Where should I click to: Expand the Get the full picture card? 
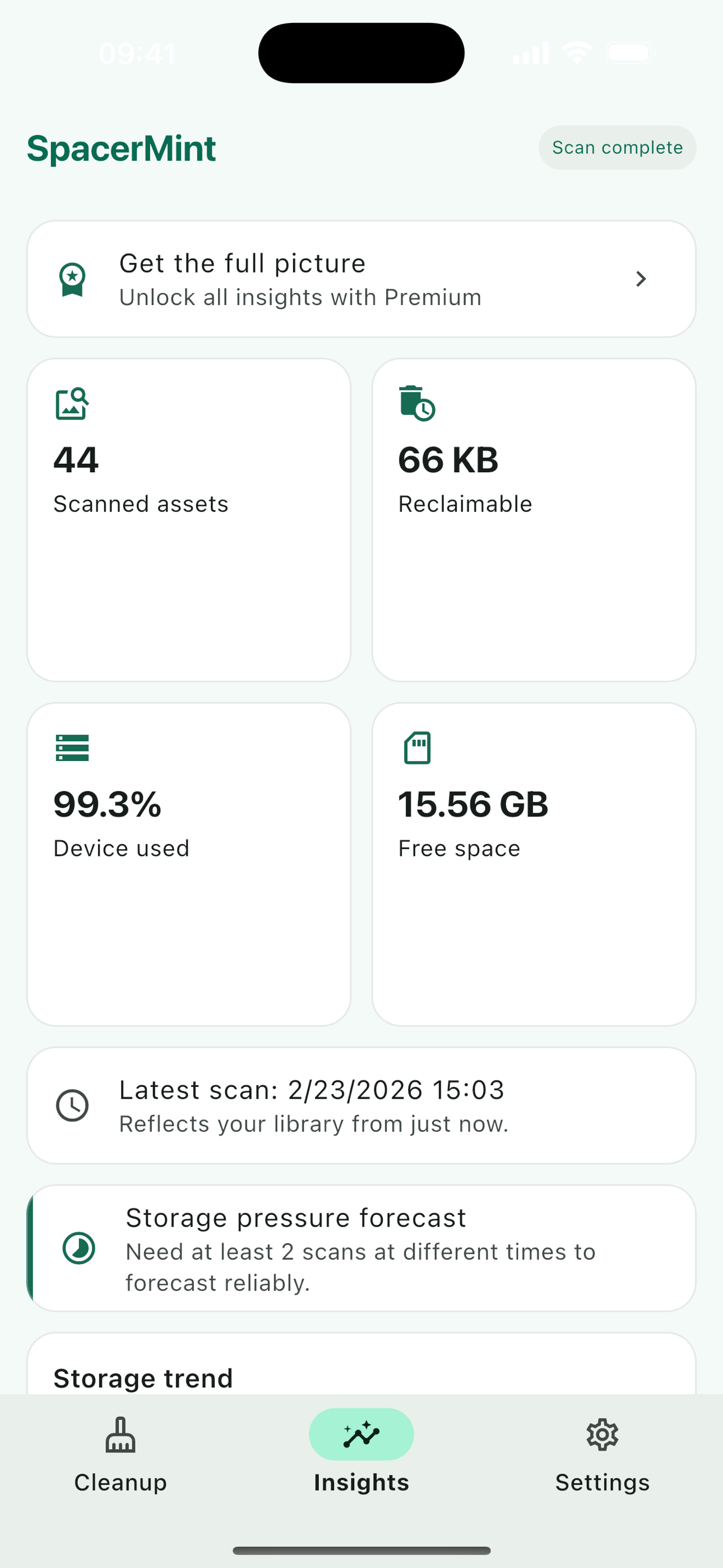point(361,279)
